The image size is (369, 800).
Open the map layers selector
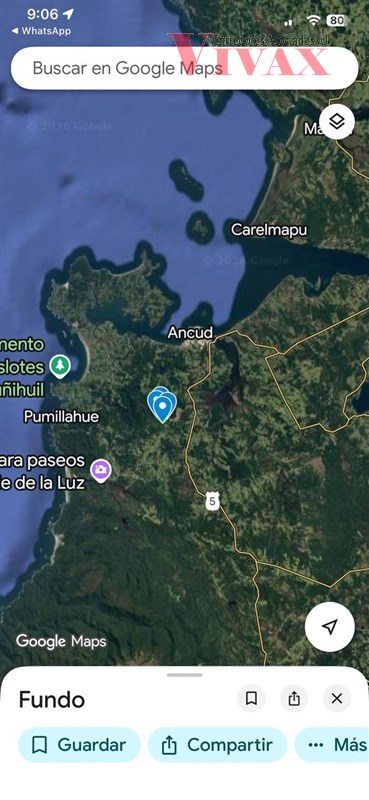337,122
